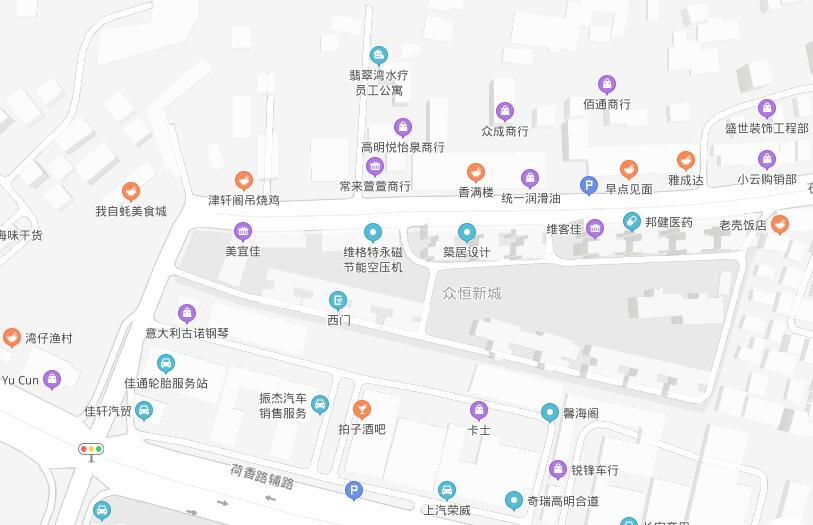This screenshot has width=813, height=525.
Task: Tap the 美宜佳 store marker
Action: [242, 232]
